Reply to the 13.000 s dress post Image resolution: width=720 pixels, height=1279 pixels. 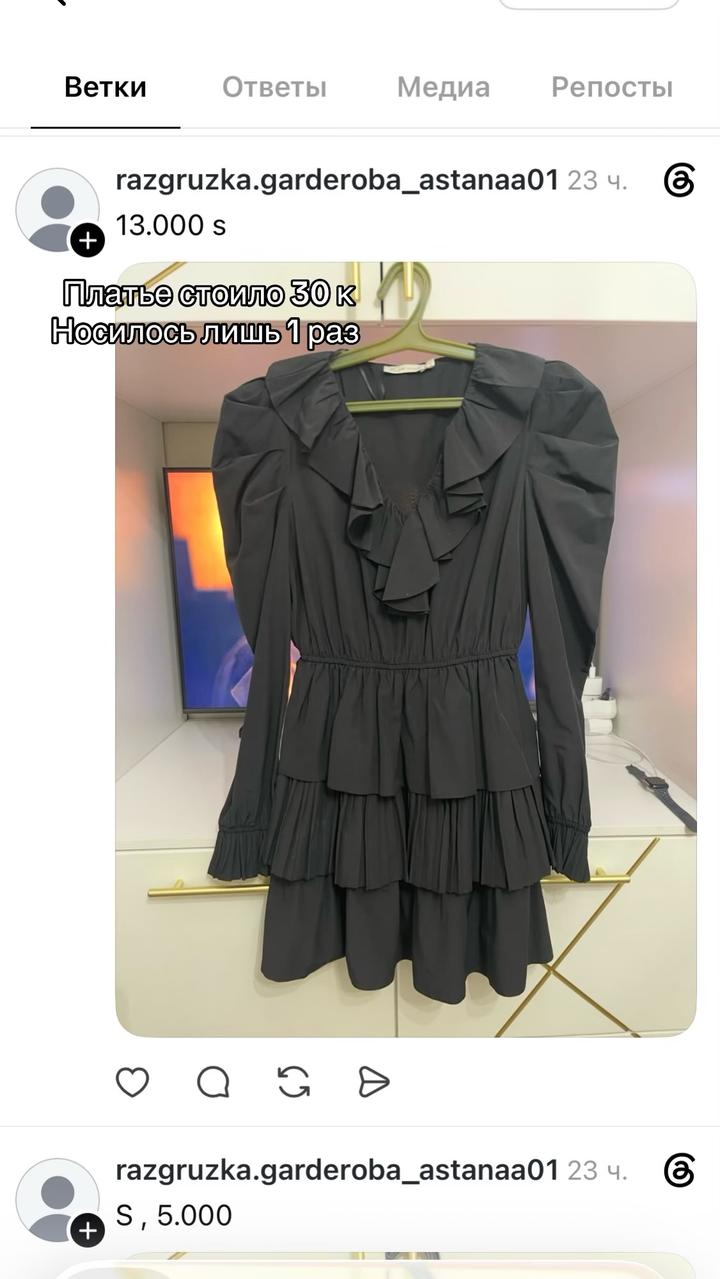point(213,1082)
